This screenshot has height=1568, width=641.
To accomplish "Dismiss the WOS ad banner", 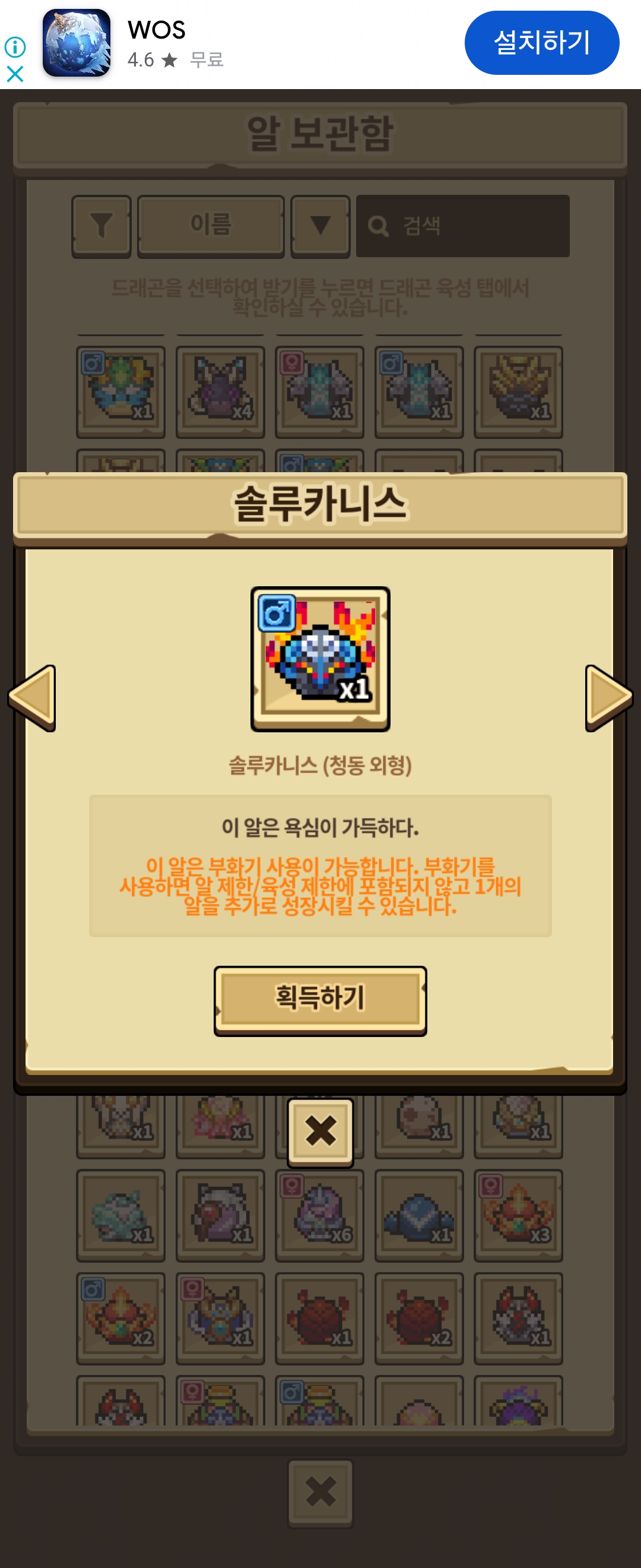I will point(15,74).
